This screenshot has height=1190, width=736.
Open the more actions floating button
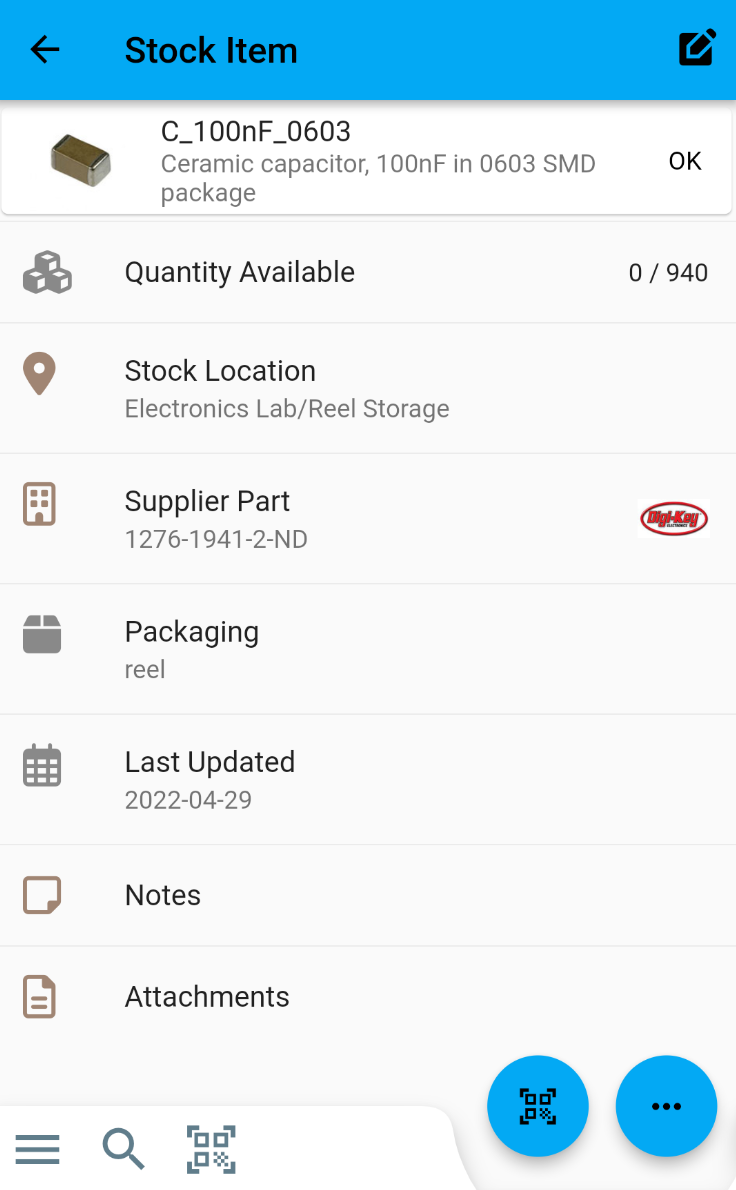click(x=666, y=1106)
